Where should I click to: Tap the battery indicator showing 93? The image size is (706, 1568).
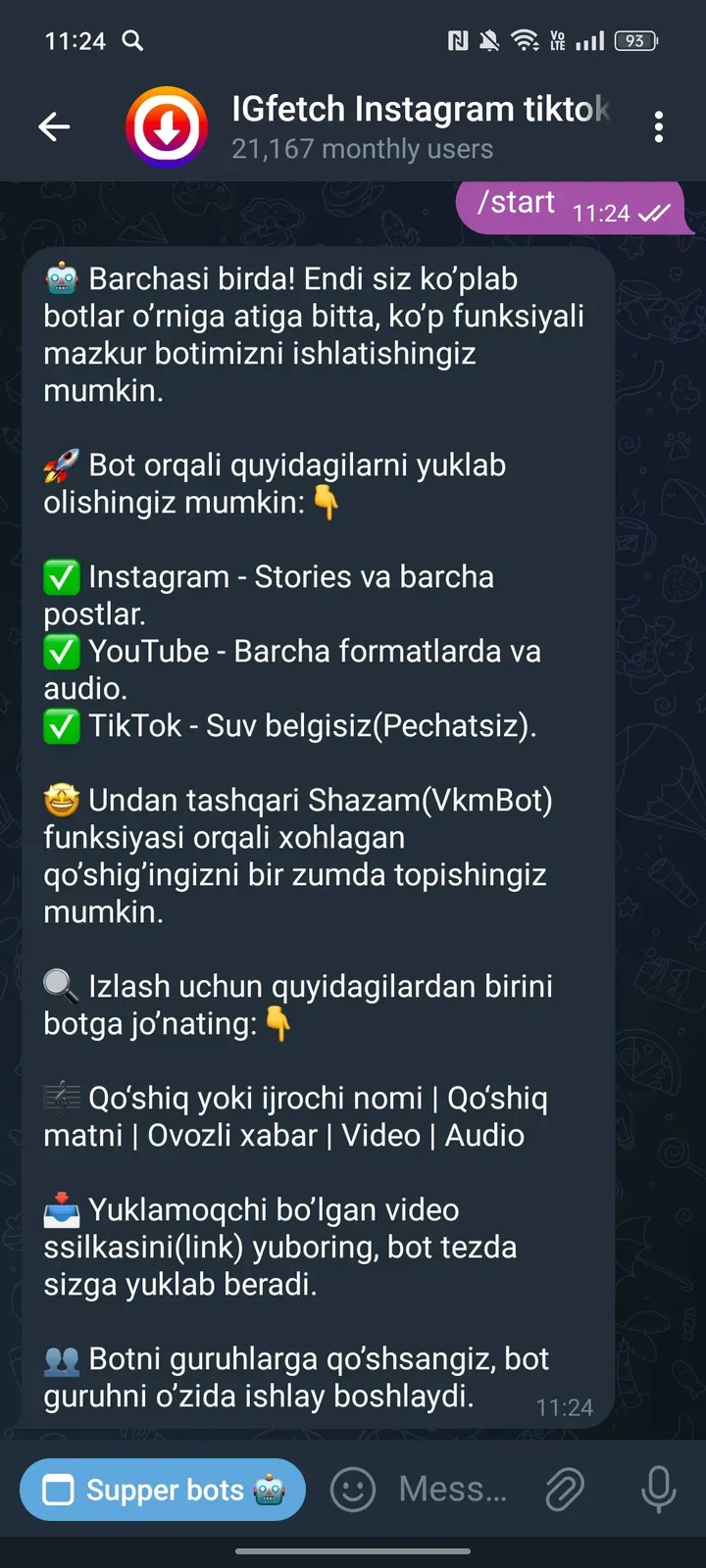(634, 40)
